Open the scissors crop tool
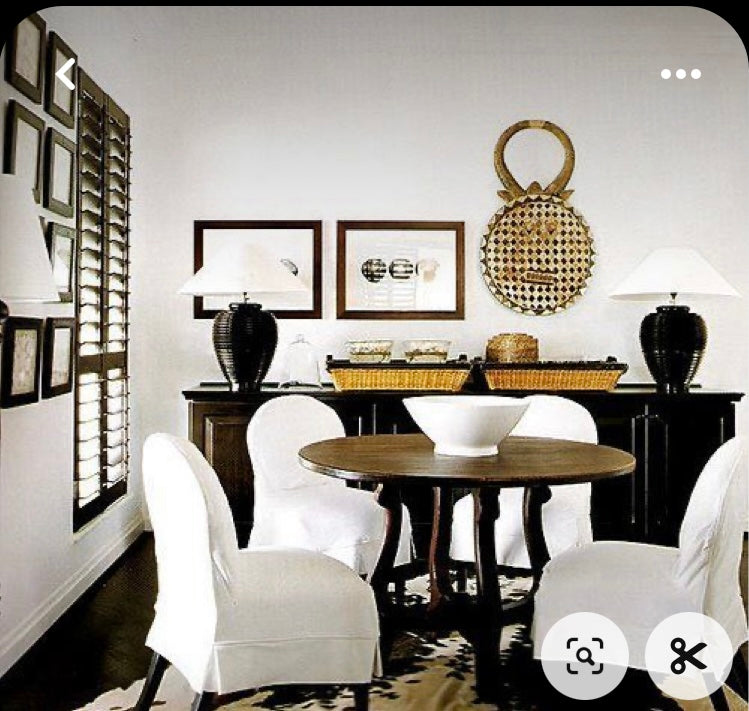The height and width of the screenshot is (711, 749). click(x=688, y=656)
